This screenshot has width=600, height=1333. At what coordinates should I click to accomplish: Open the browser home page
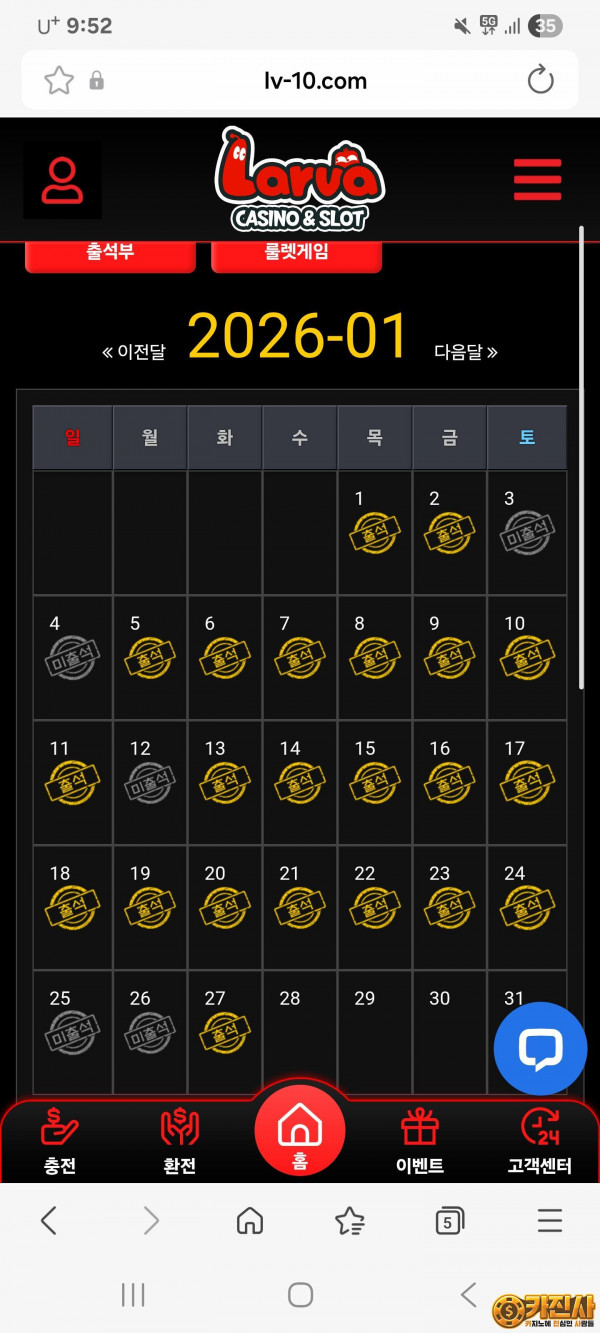tap(250, 1220)
